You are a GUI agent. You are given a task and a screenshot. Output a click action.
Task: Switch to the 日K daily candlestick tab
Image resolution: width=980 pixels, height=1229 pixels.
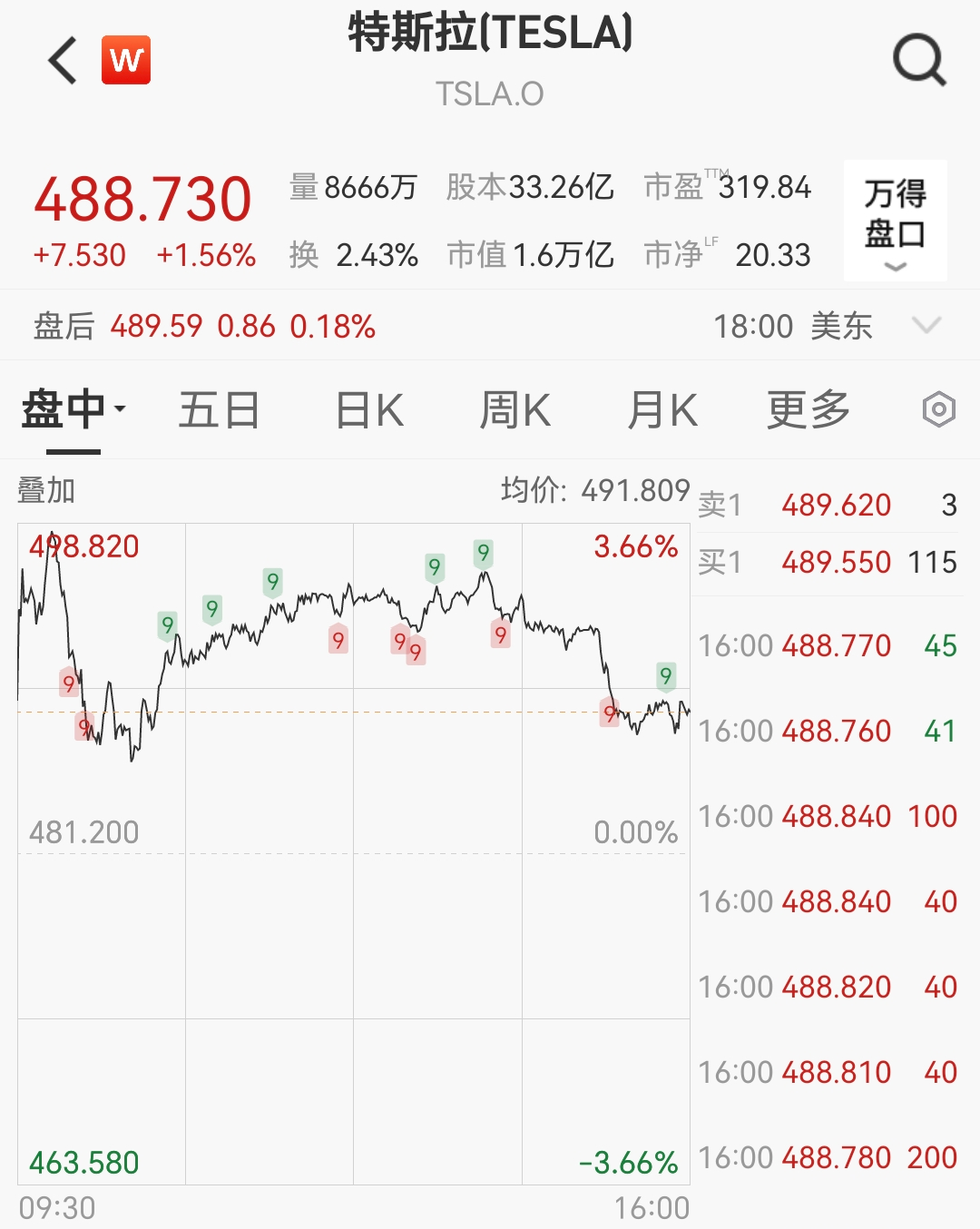(x=367, y=410)
